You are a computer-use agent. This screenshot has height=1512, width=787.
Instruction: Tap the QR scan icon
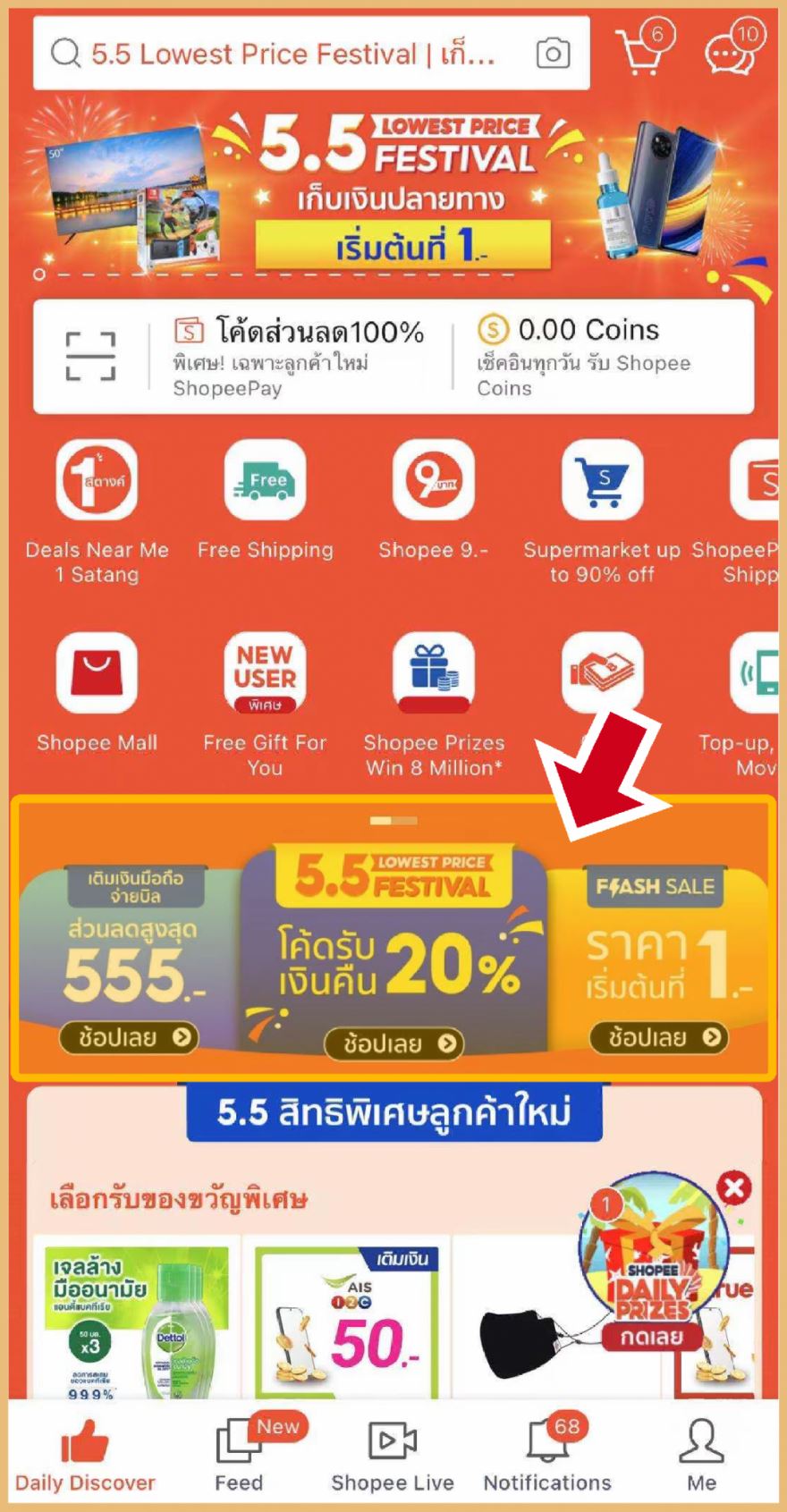90,357
